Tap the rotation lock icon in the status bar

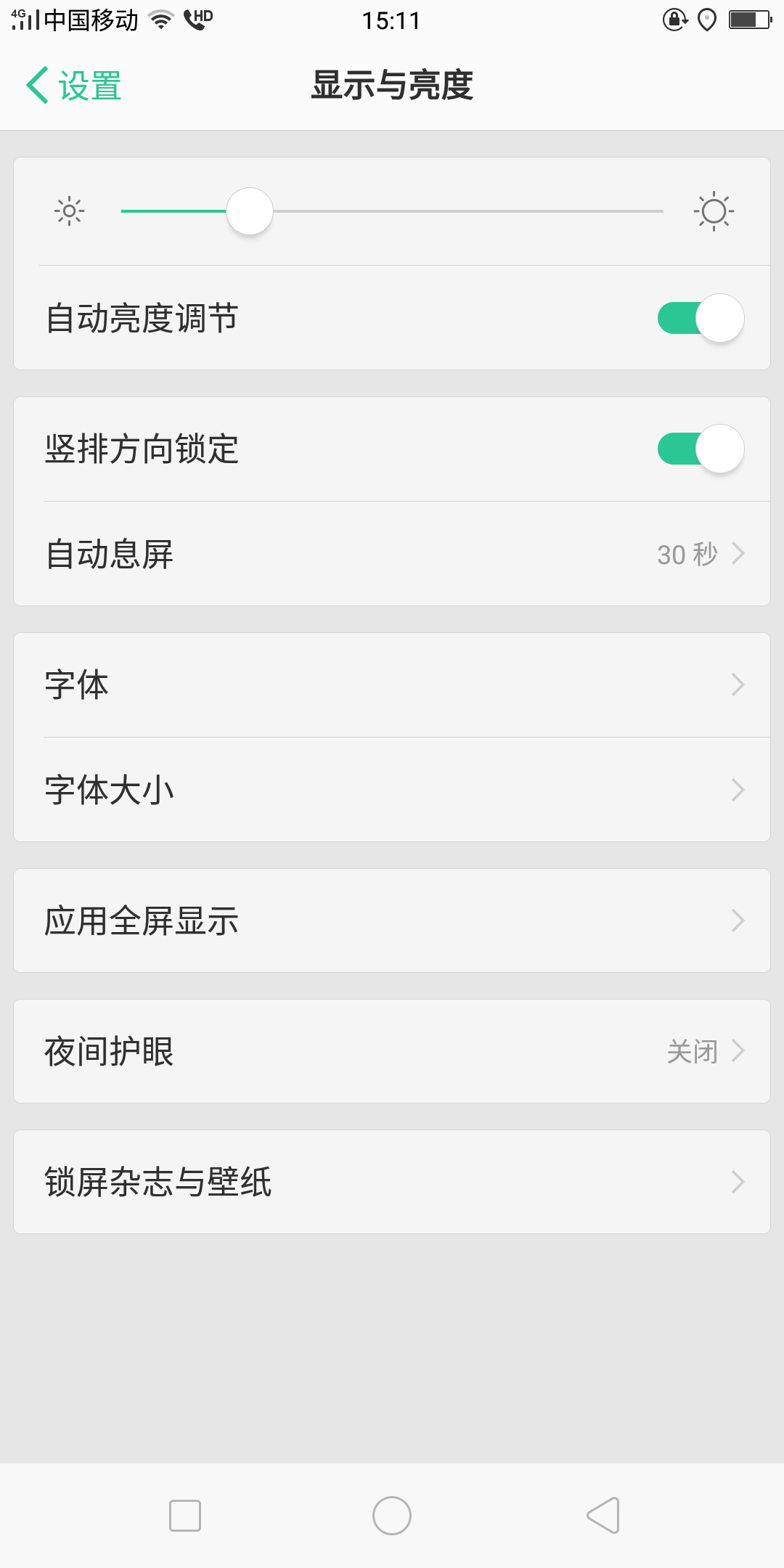[675, 20]
